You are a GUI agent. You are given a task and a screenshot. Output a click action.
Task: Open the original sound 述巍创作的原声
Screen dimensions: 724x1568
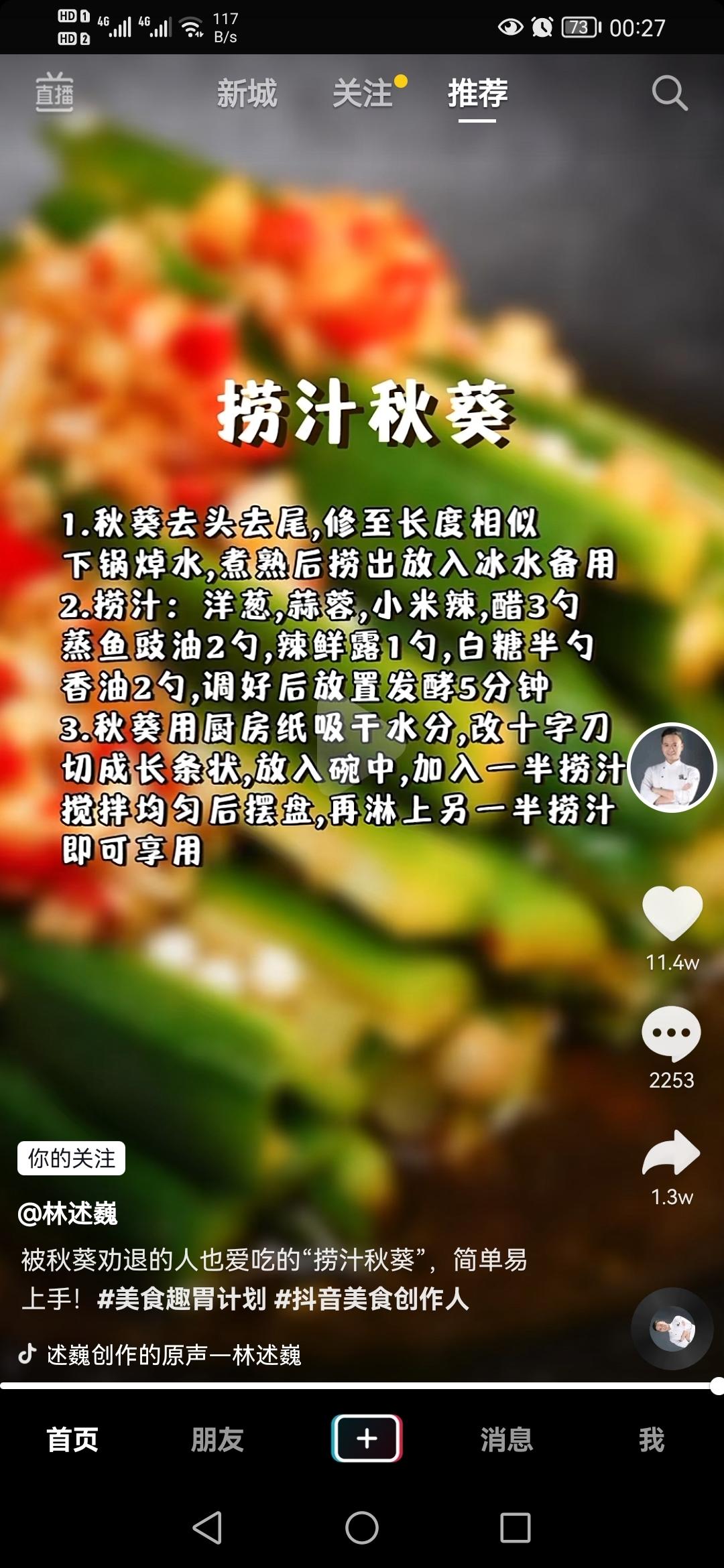coord(173,1354)
